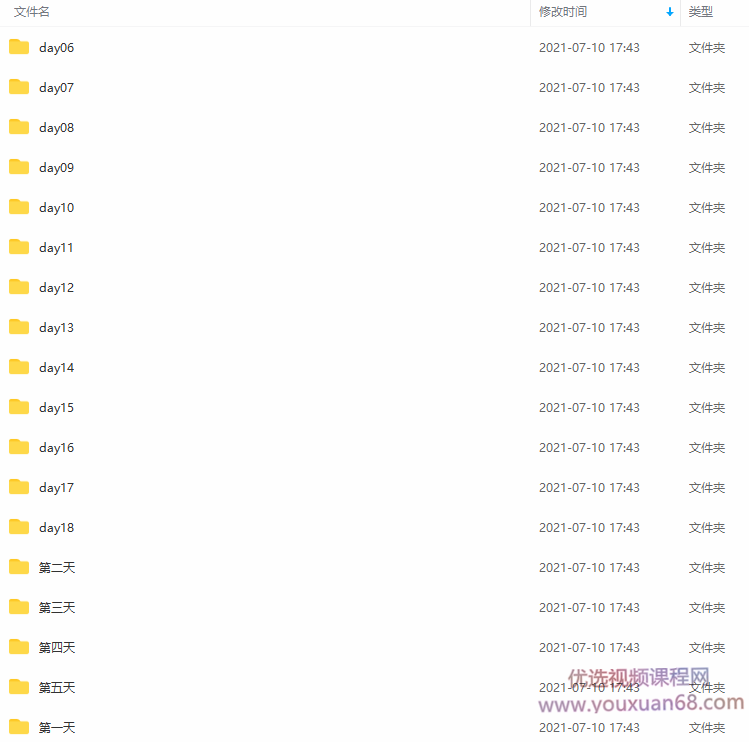Open the day10 folder
The height and width of the screenshot is (742, 749).
click(56, 208)
